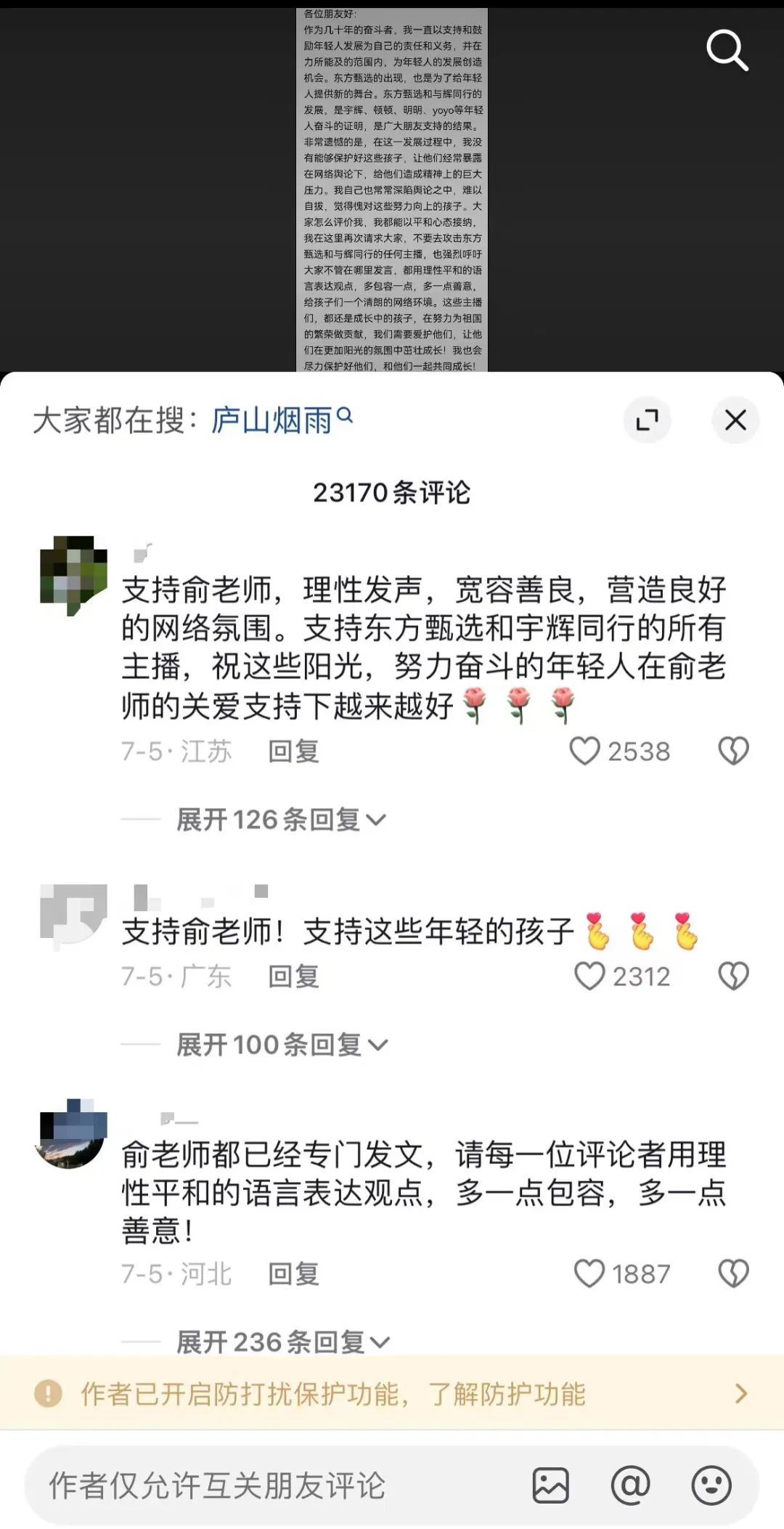
Task: Attach an image to comment
Action: (x=551, y=1485)
